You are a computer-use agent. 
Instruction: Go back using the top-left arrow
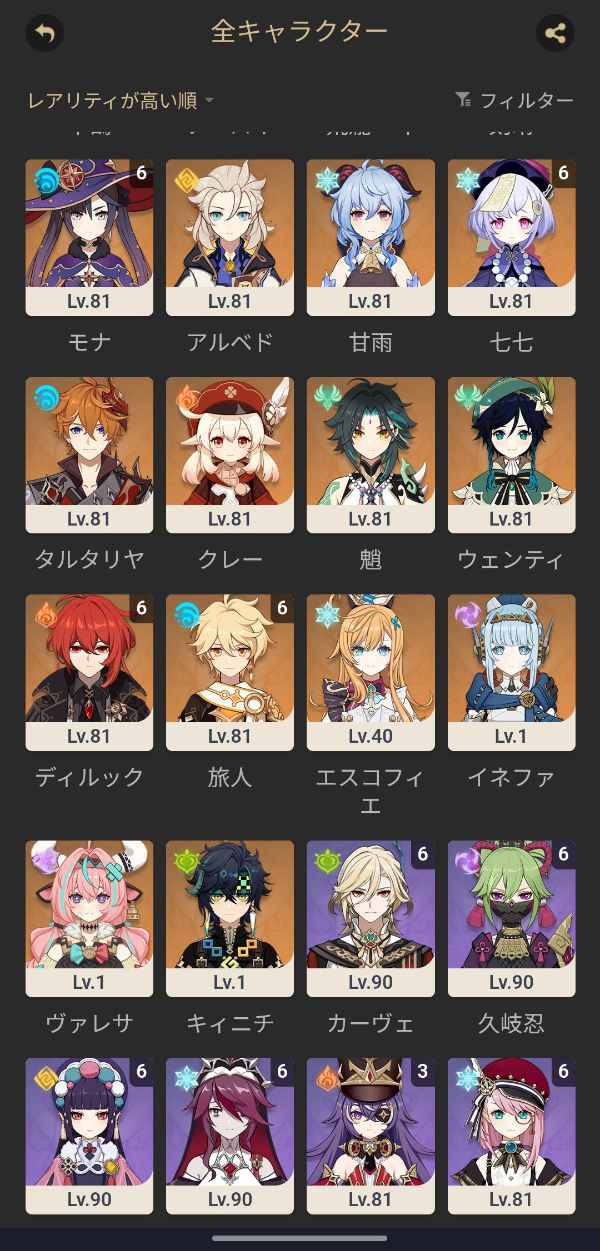[x=44, y=33]
